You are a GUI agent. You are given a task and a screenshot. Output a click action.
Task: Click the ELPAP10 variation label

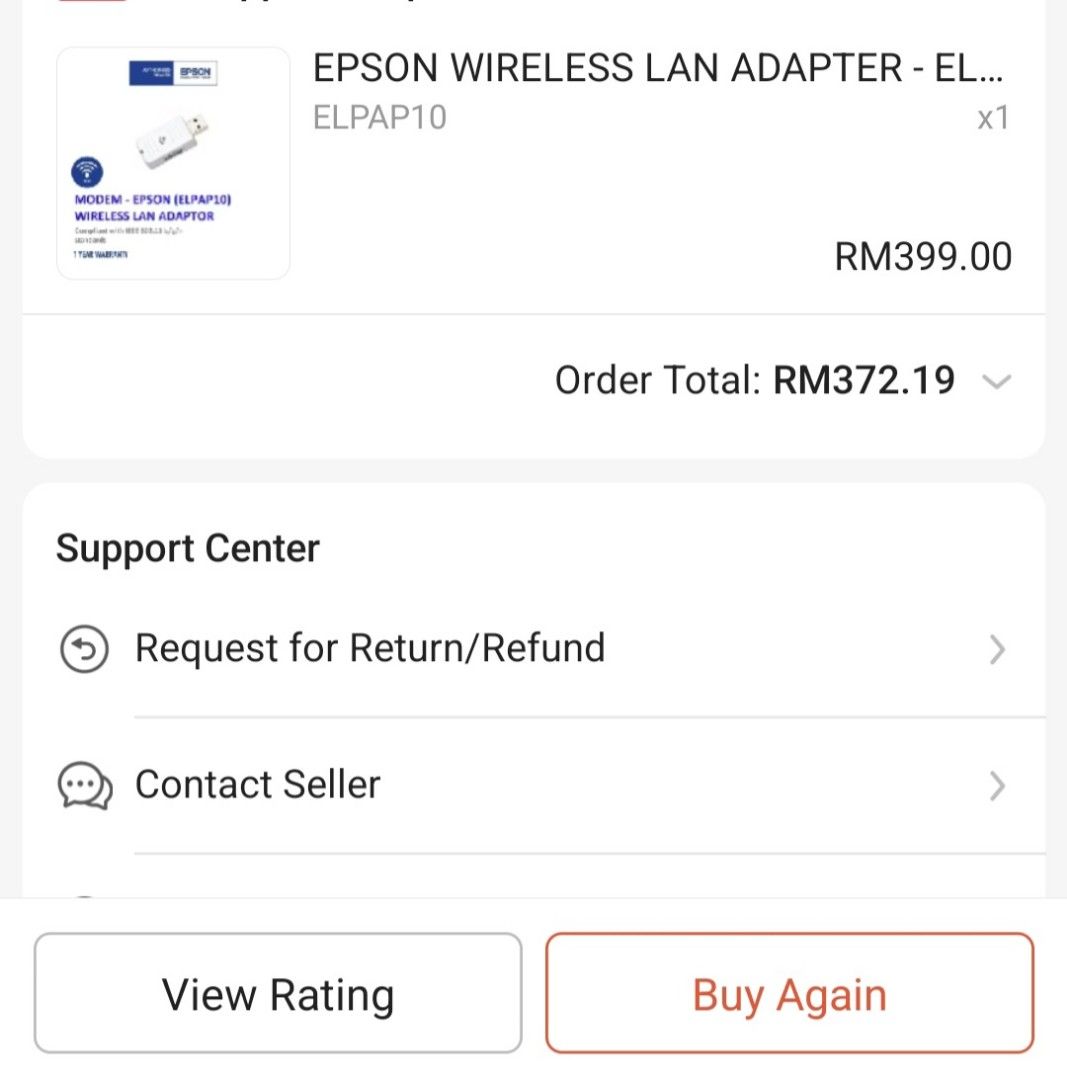click(x=381, y=118)
